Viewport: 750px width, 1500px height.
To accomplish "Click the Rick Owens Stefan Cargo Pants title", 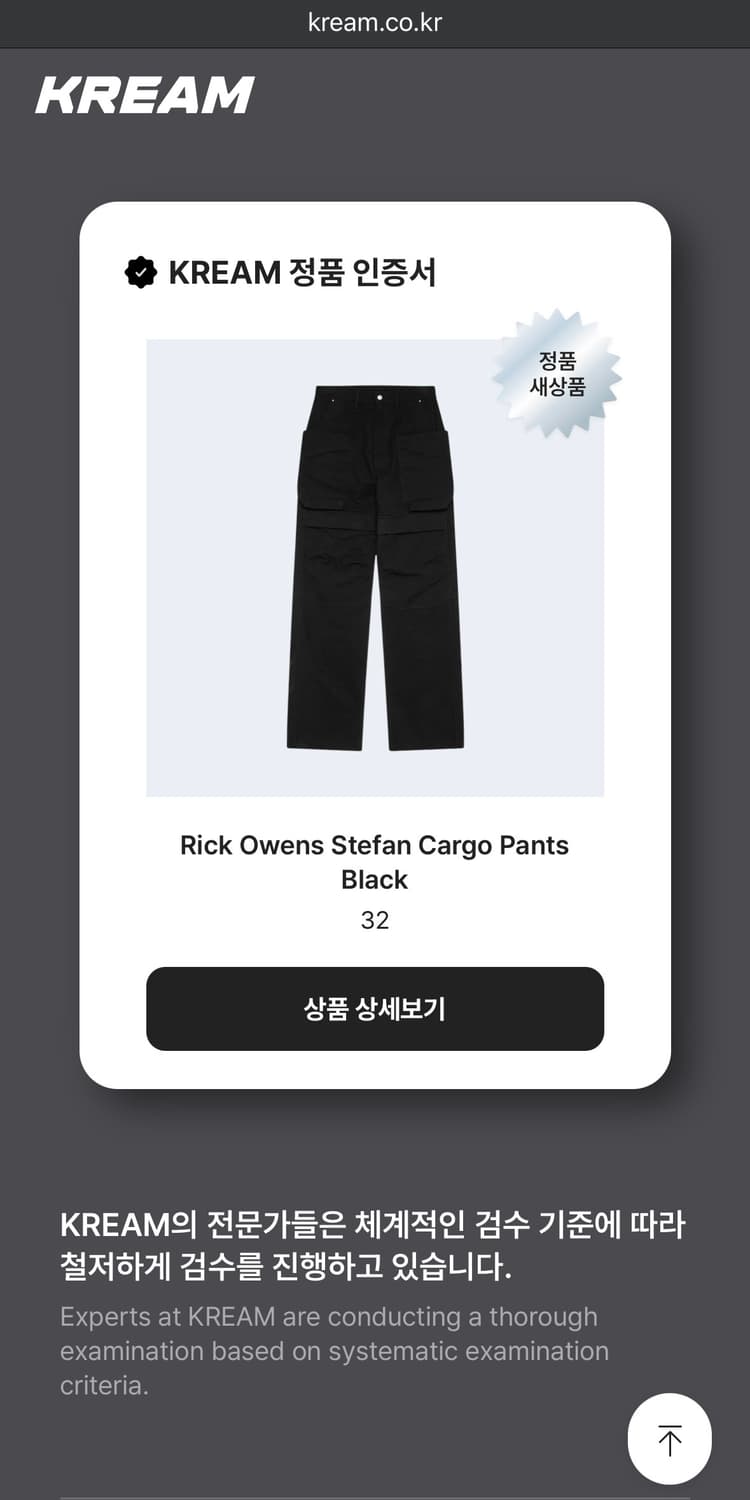I will tap(375, 845).
